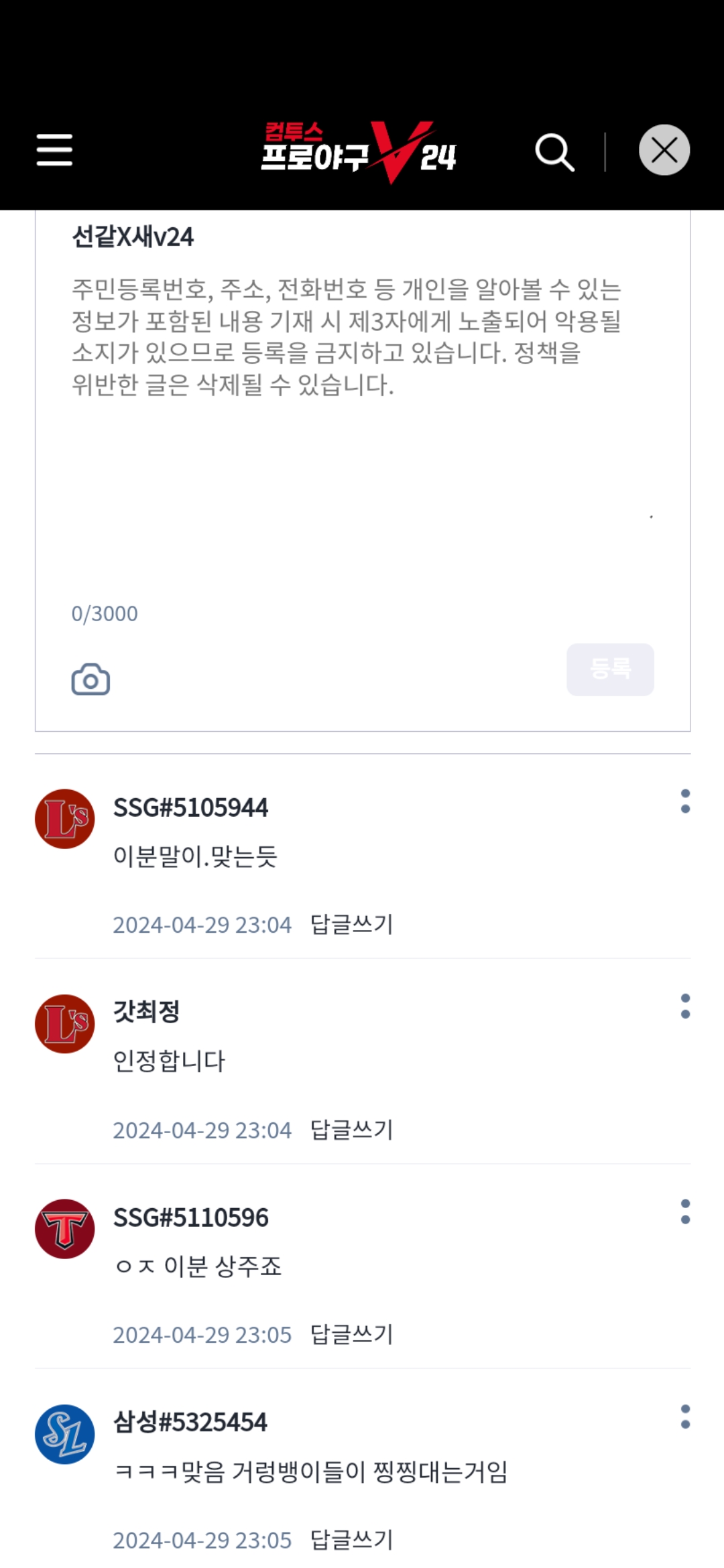The image size is (724, 1568).
Task: Reply to 삼성#5325454 with 답글쓰기
Action: (352, 1540)
